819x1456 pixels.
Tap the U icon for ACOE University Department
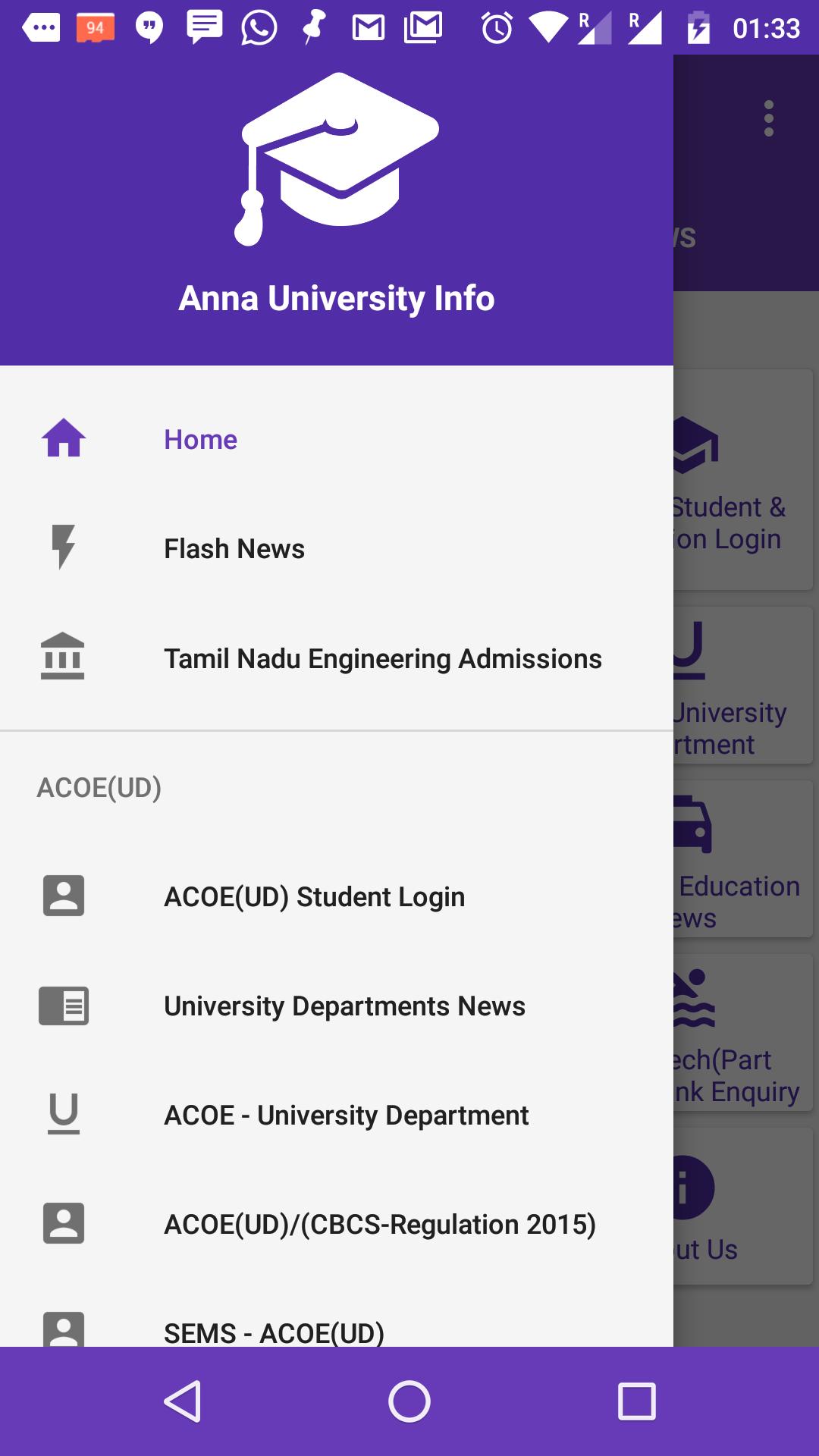click(x=64, y=1115)
